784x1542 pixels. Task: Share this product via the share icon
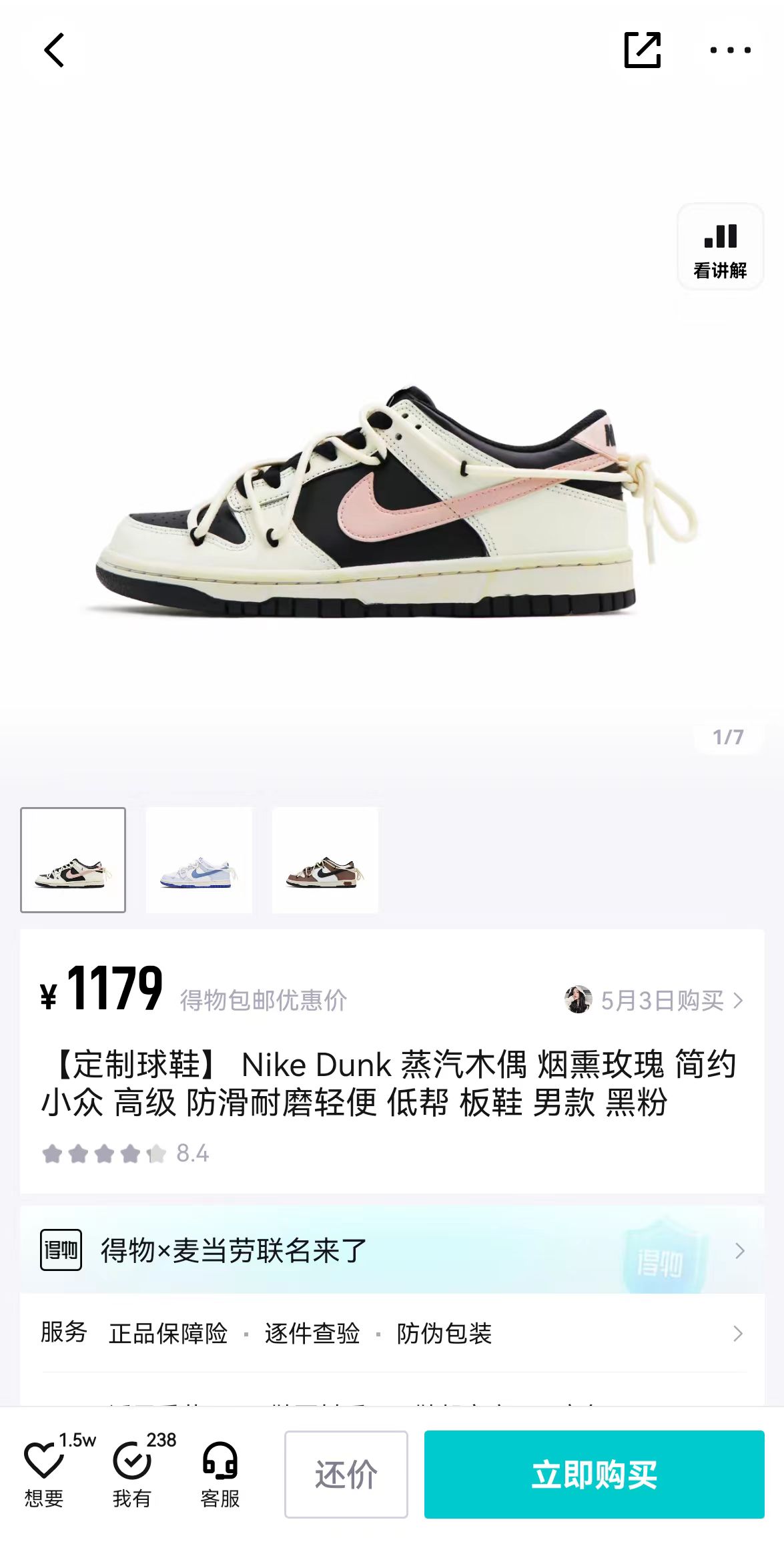pos(643,50)
